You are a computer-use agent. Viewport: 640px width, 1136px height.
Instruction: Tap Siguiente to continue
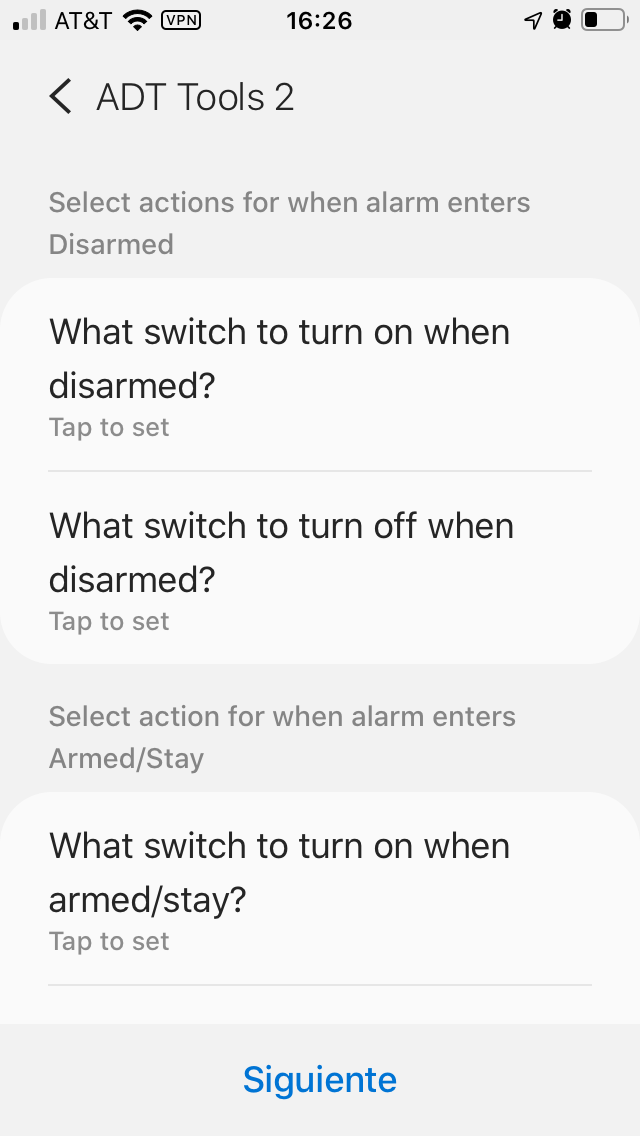tap(320, 1079)
